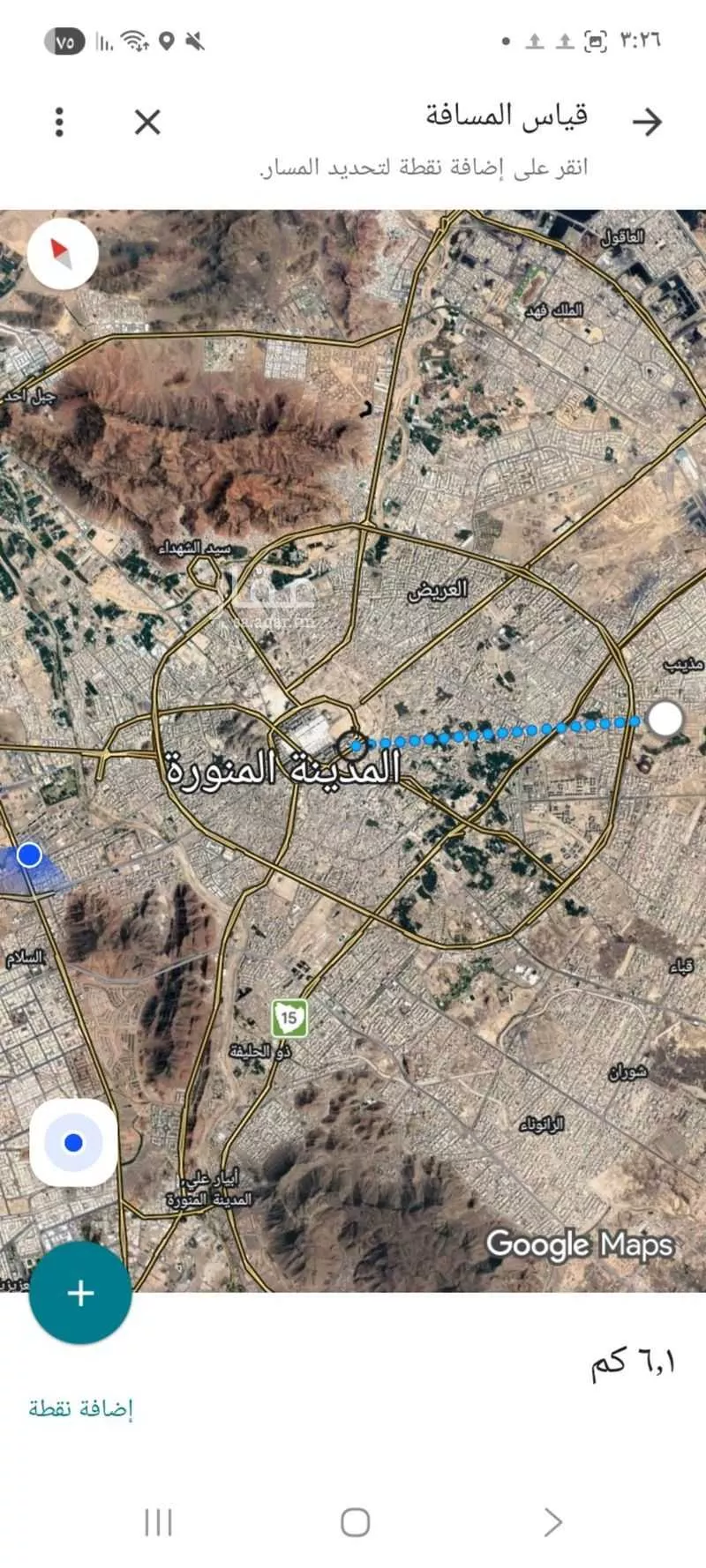The width and height of the screenshot is (706, 1568).
Task: Tap the compass to reset map orientation
Action: (x=62, y=254)
